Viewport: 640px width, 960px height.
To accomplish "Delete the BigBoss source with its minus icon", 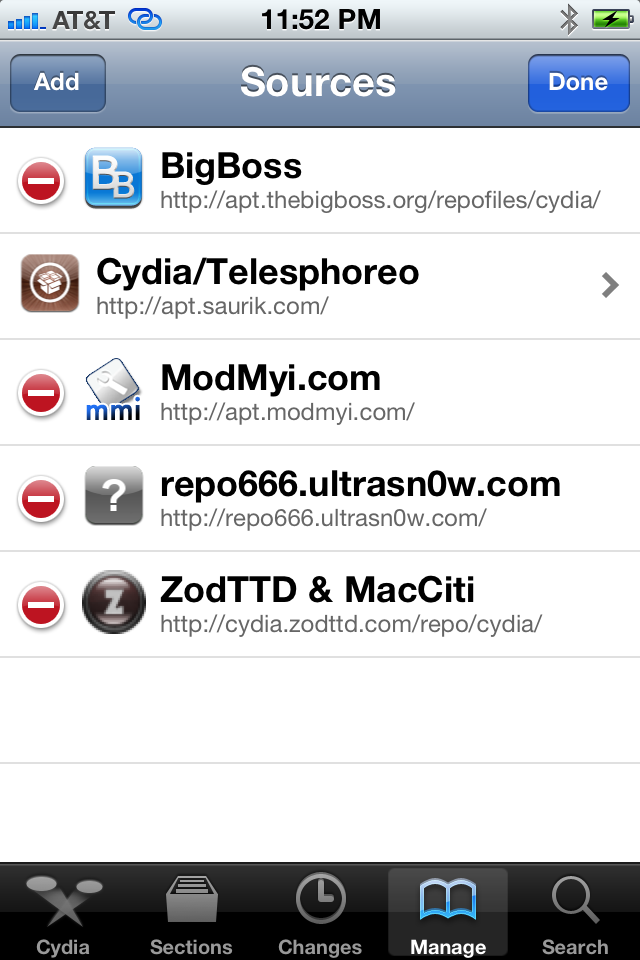I will (41, 182).
